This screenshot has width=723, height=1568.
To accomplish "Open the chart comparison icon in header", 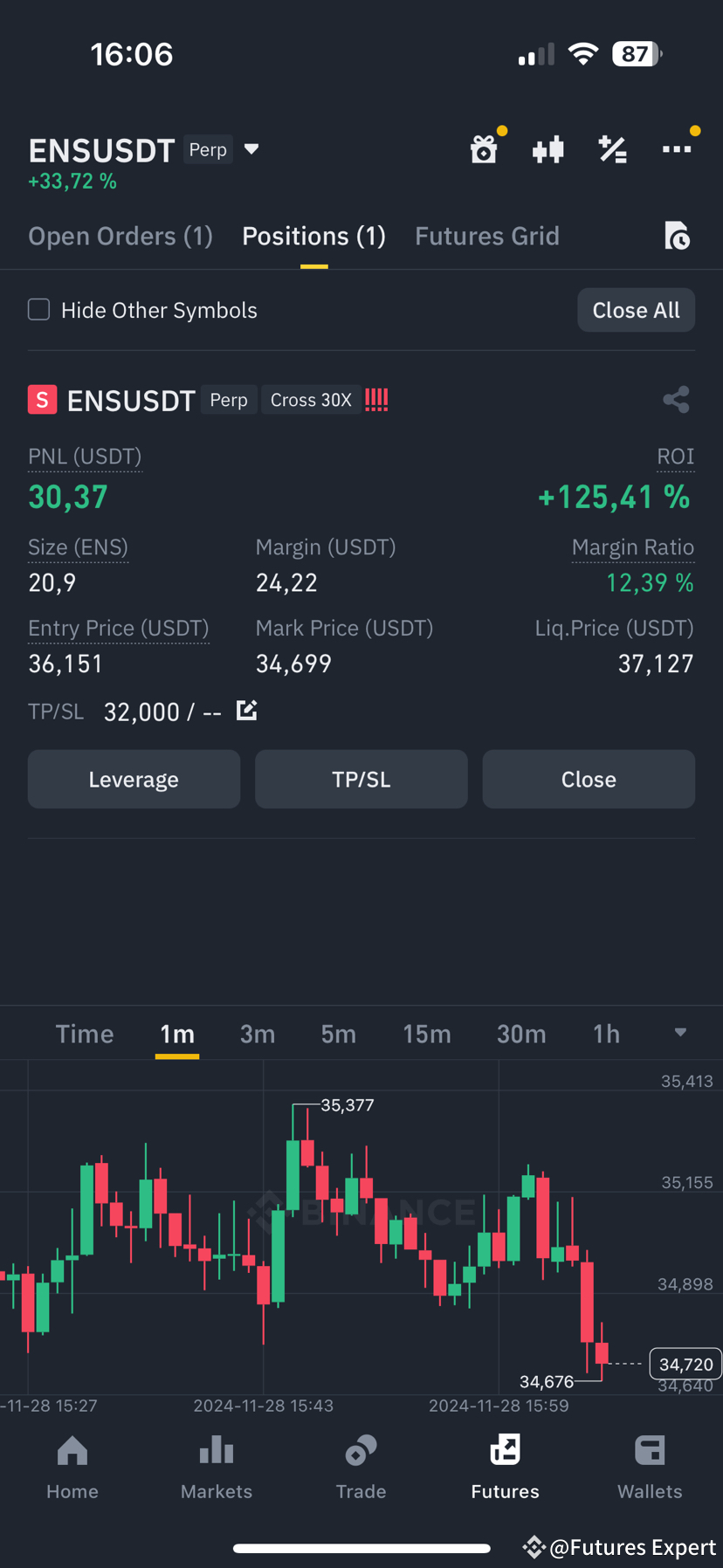I will pos(547,149).
